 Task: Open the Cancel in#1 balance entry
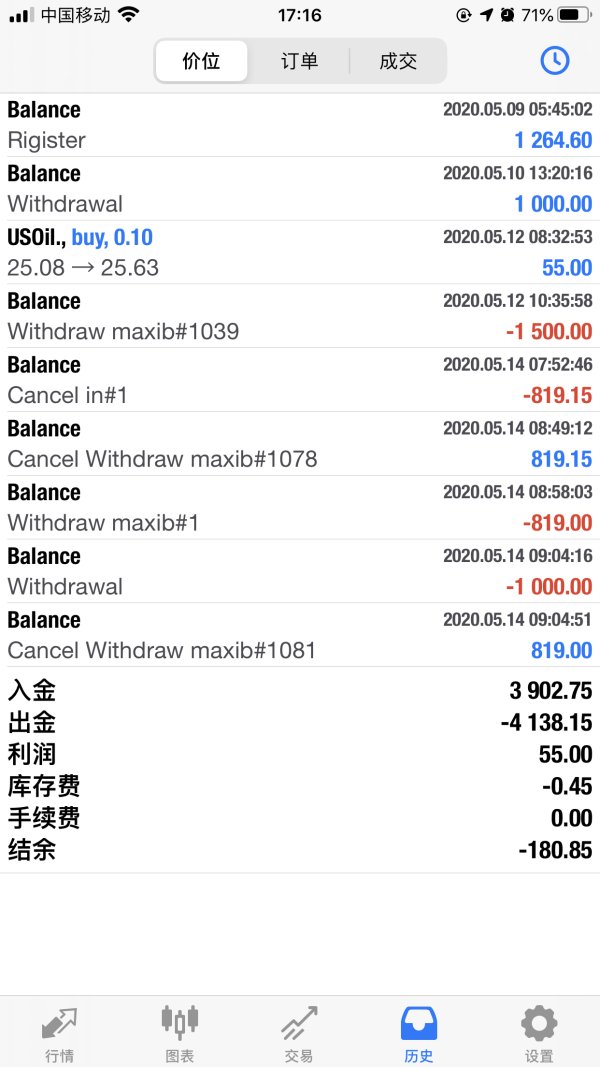tap(300, 380)
